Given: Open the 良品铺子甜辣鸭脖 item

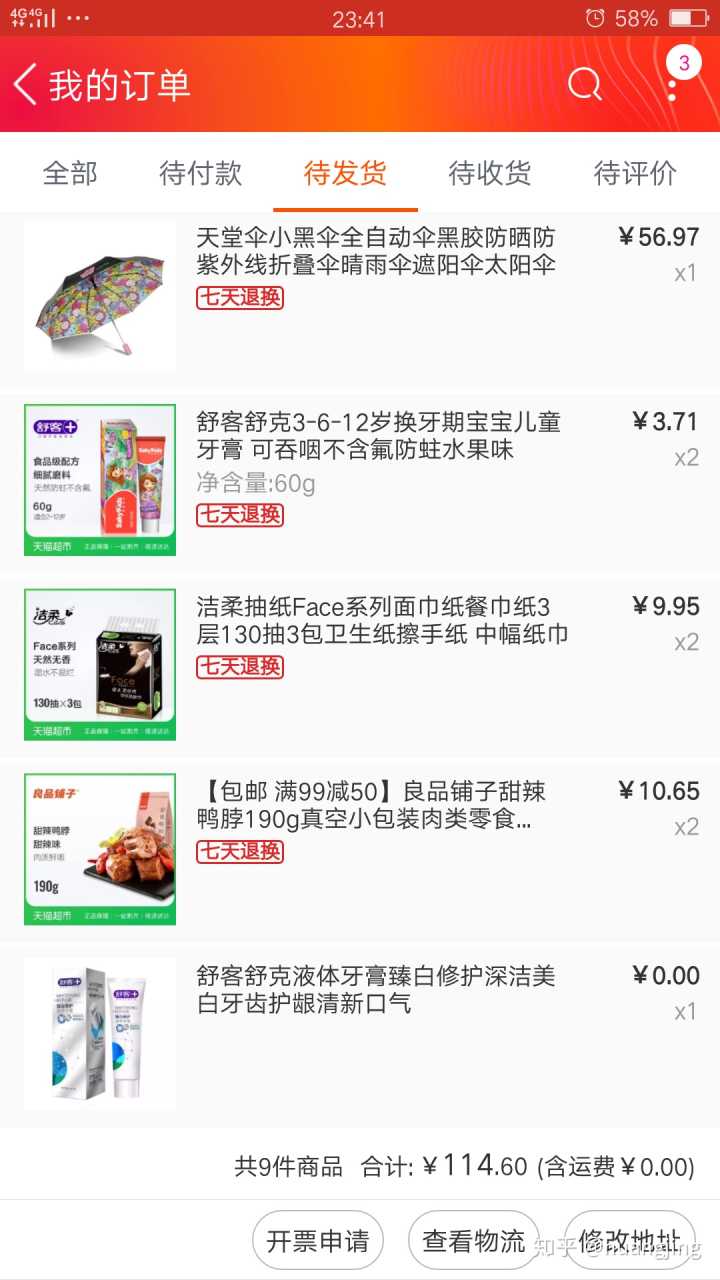Looking at the screenshot, I should [372, 806].
